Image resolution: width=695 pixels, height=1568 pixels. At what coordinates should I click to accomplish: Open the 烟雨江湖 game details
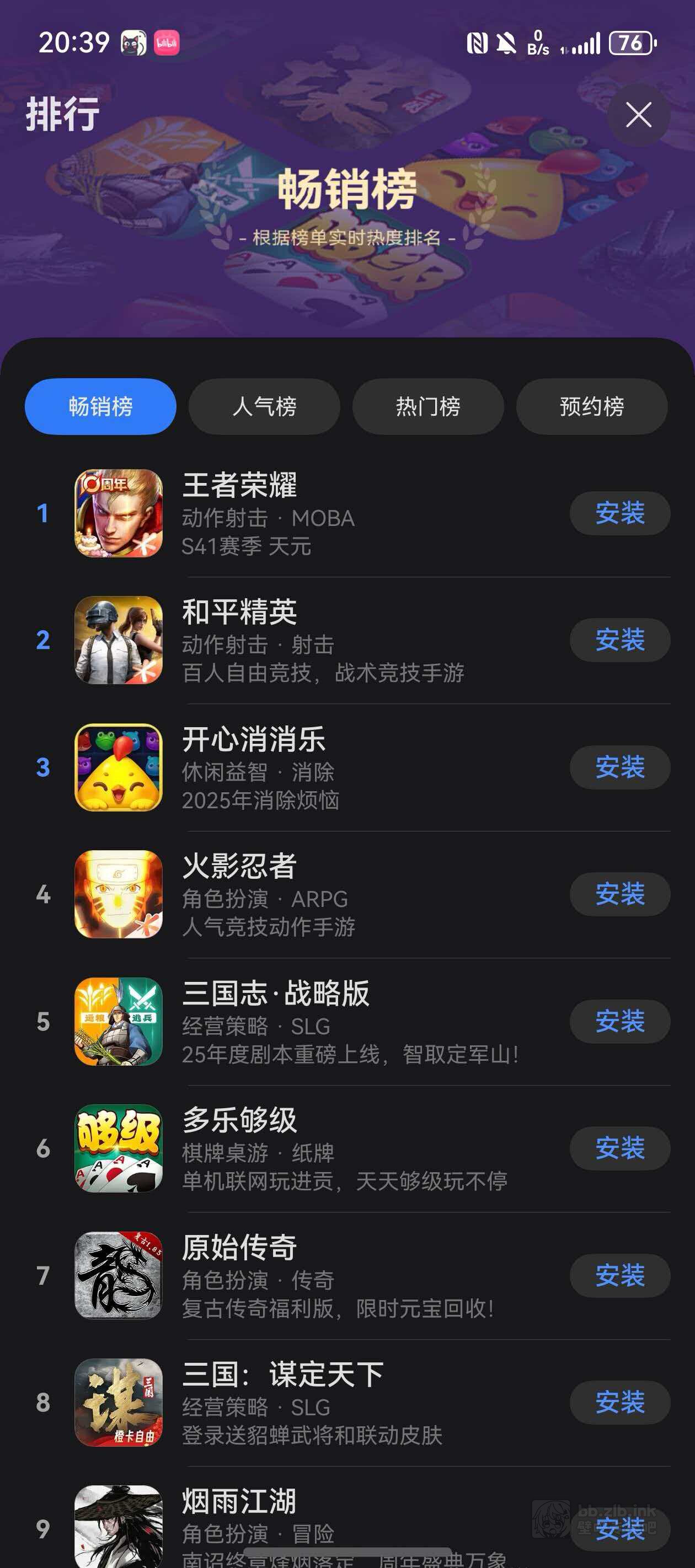tap(240, 1501)
